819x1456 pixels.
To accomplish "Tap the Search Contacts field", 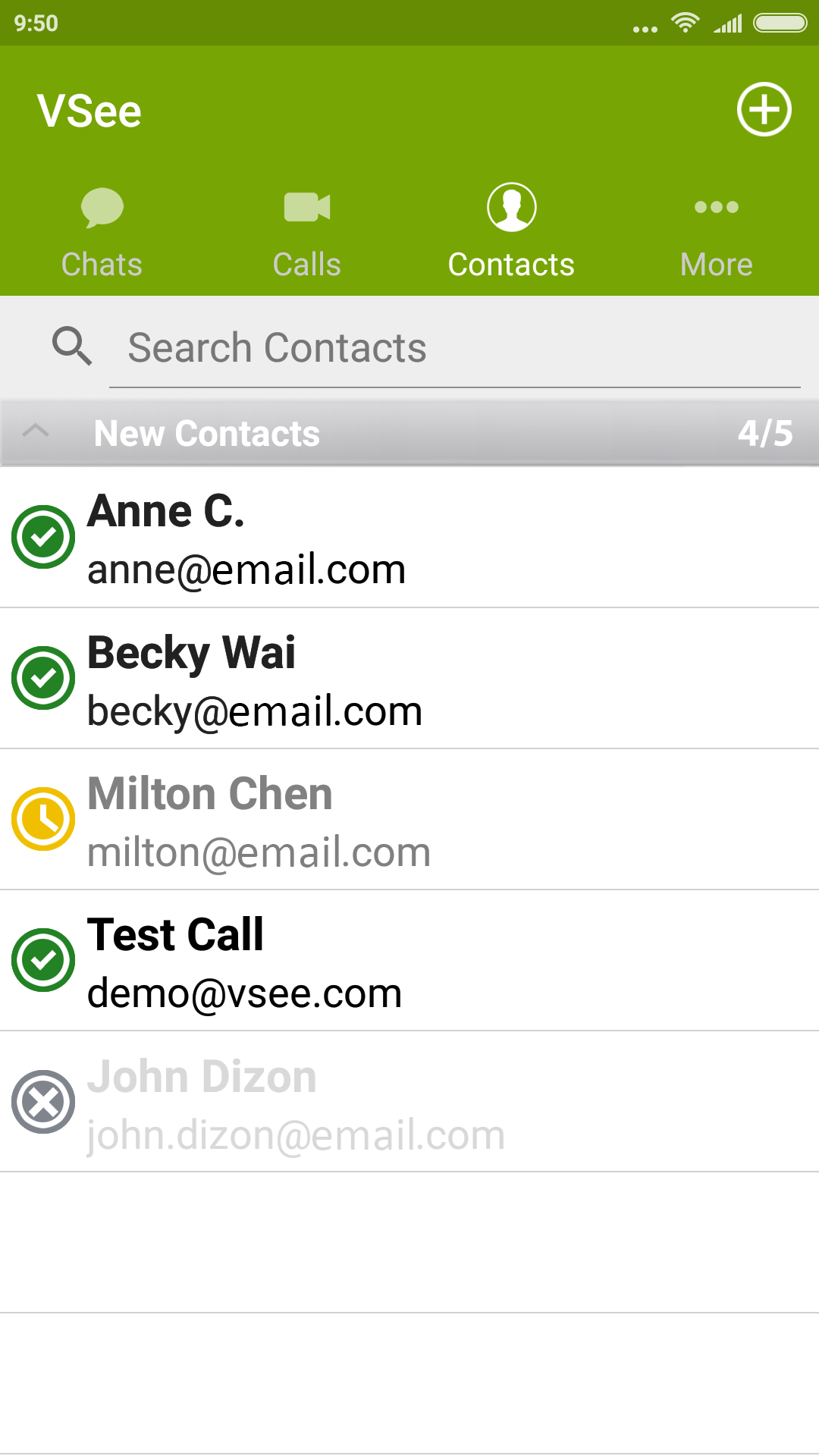I will click(x=455, y=348).
